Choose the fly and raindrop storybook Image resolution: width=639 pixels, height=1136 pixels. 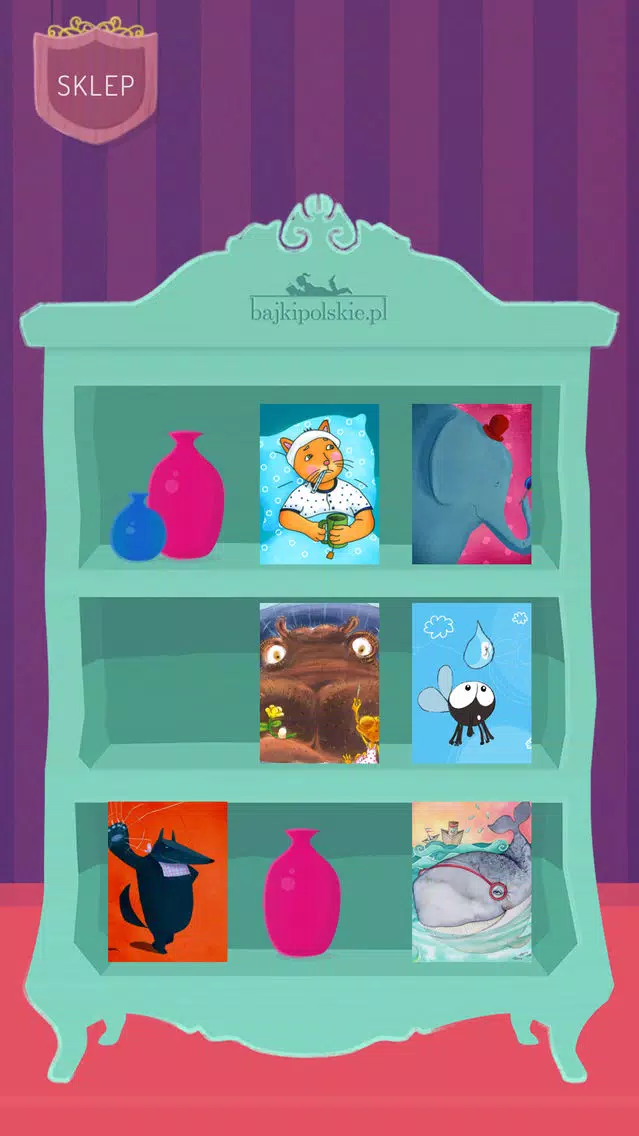472,683
